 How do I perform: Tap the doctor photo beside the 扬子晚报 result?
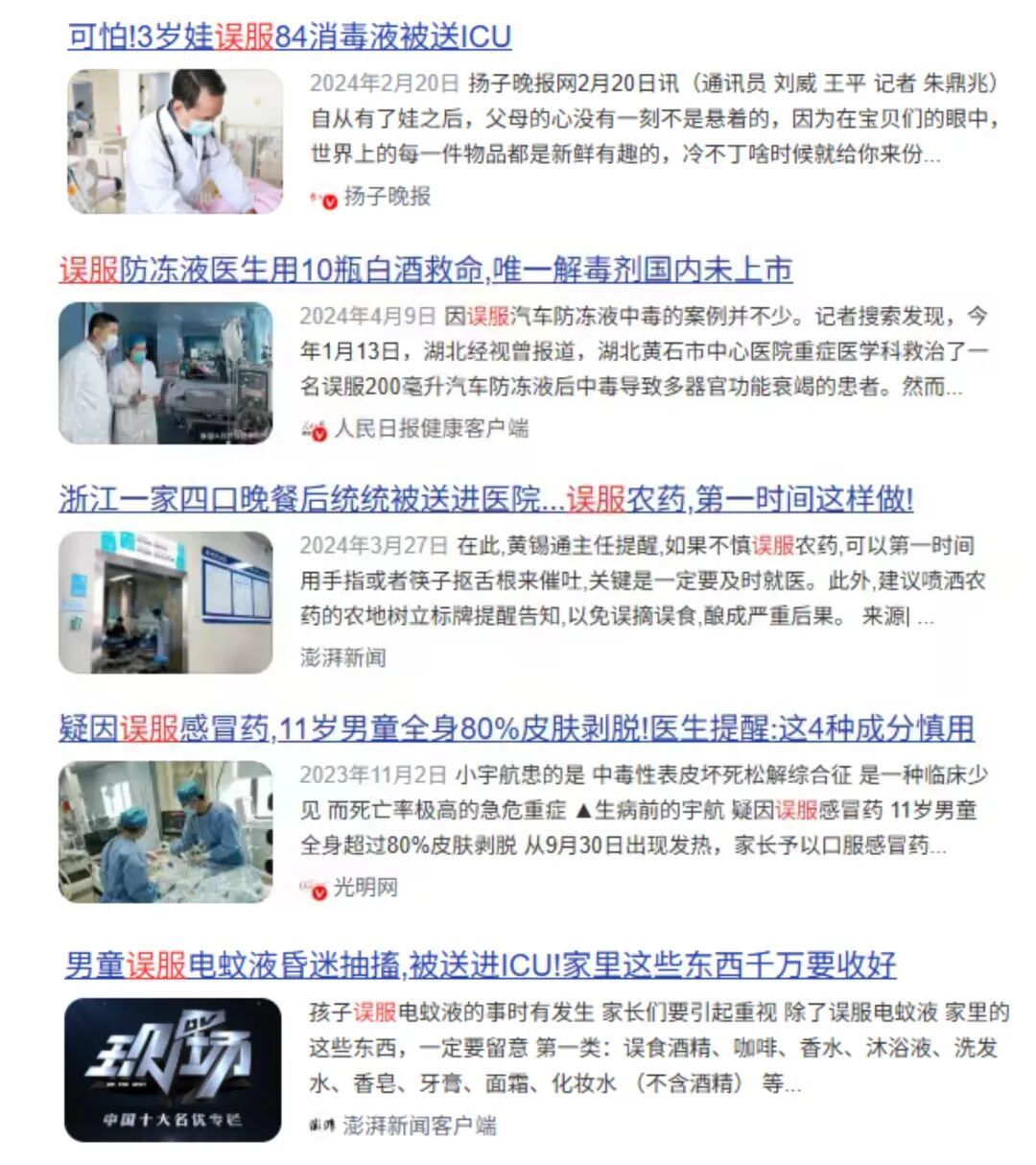[x=176, y=141]
